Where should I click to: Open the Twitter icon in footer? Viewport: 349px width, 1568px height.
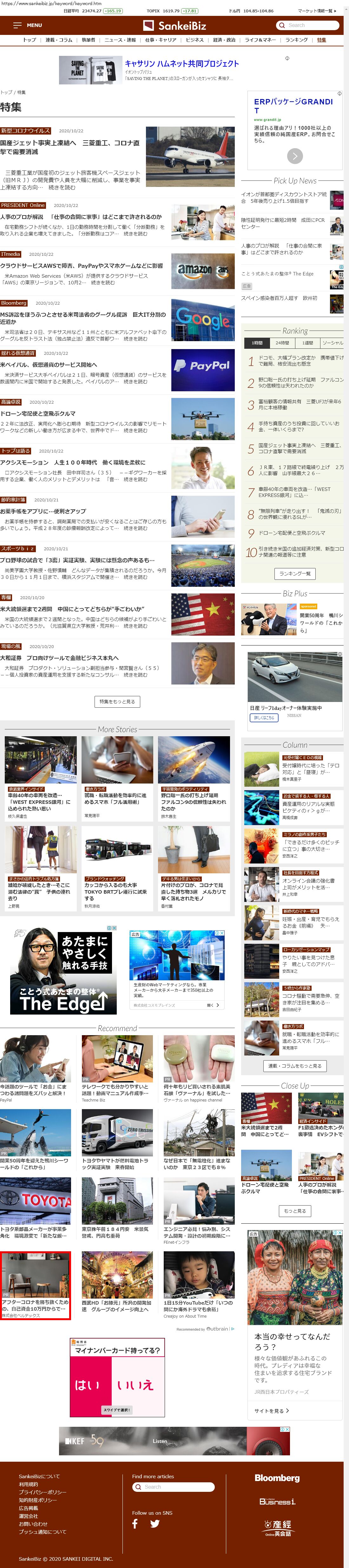(x=155, y=1524)
